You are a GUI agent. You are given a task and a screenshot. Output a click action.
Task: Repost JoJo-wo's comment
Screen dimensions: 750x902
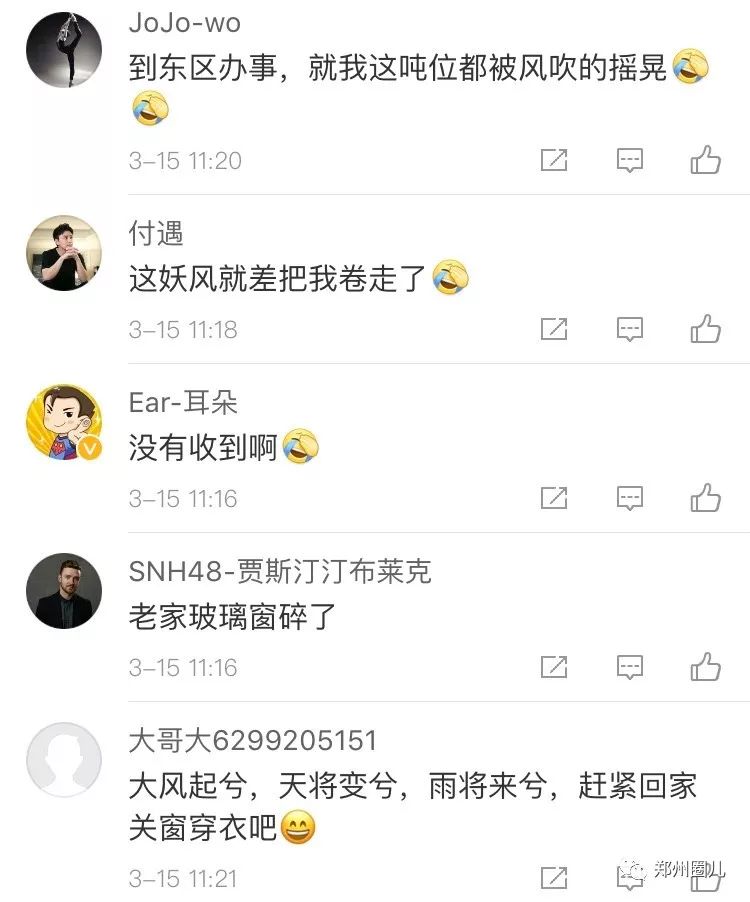click(554, 160)
